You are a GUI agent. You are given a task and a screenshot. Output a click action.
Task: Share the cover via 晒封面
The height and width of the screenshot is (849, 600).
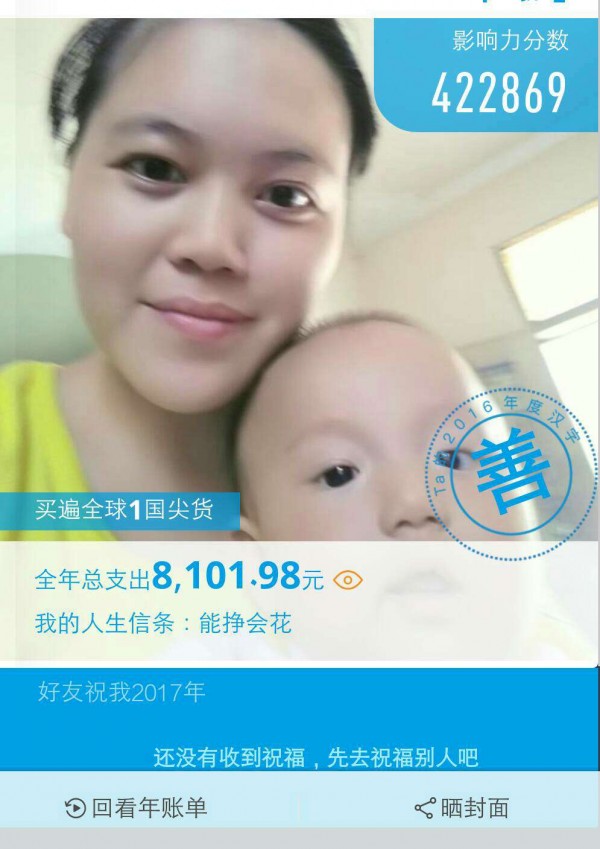[462, 808]
